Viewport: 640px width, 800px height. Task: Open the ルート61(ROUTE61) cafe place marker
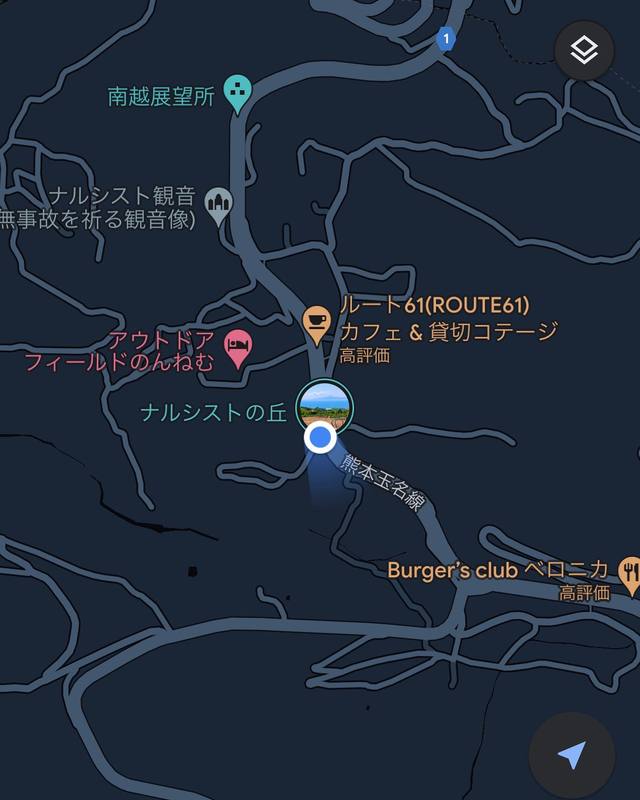click(x=317, y=321)
